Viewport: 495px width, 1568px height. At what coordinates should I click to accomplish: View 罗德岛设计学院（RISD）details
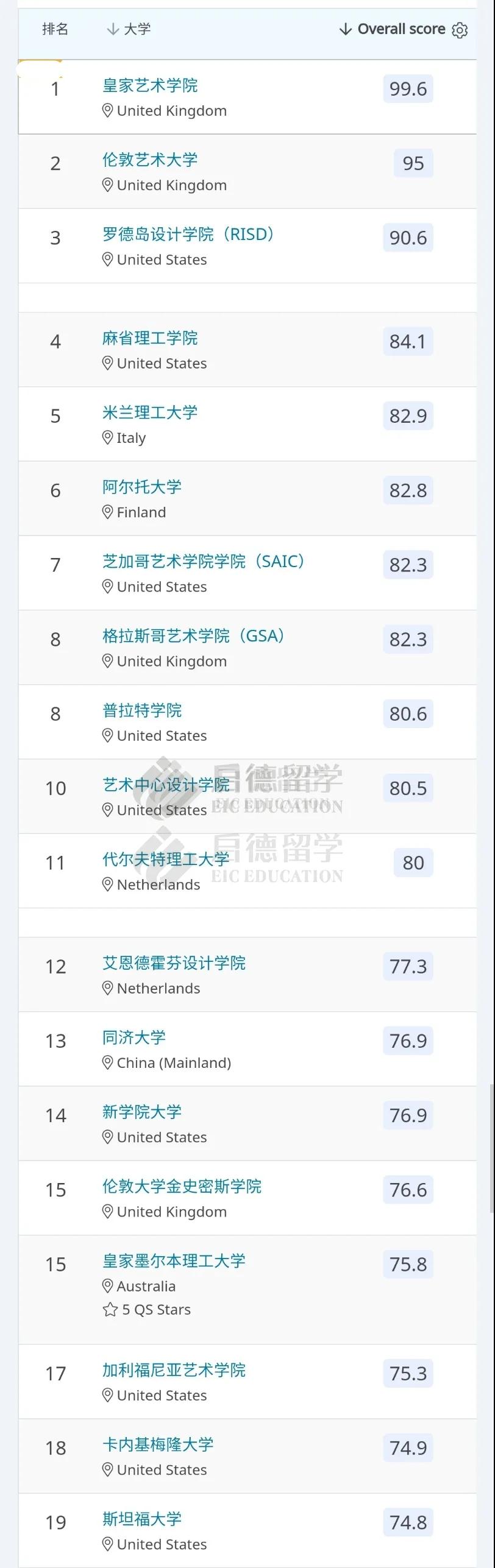[188, 235]
